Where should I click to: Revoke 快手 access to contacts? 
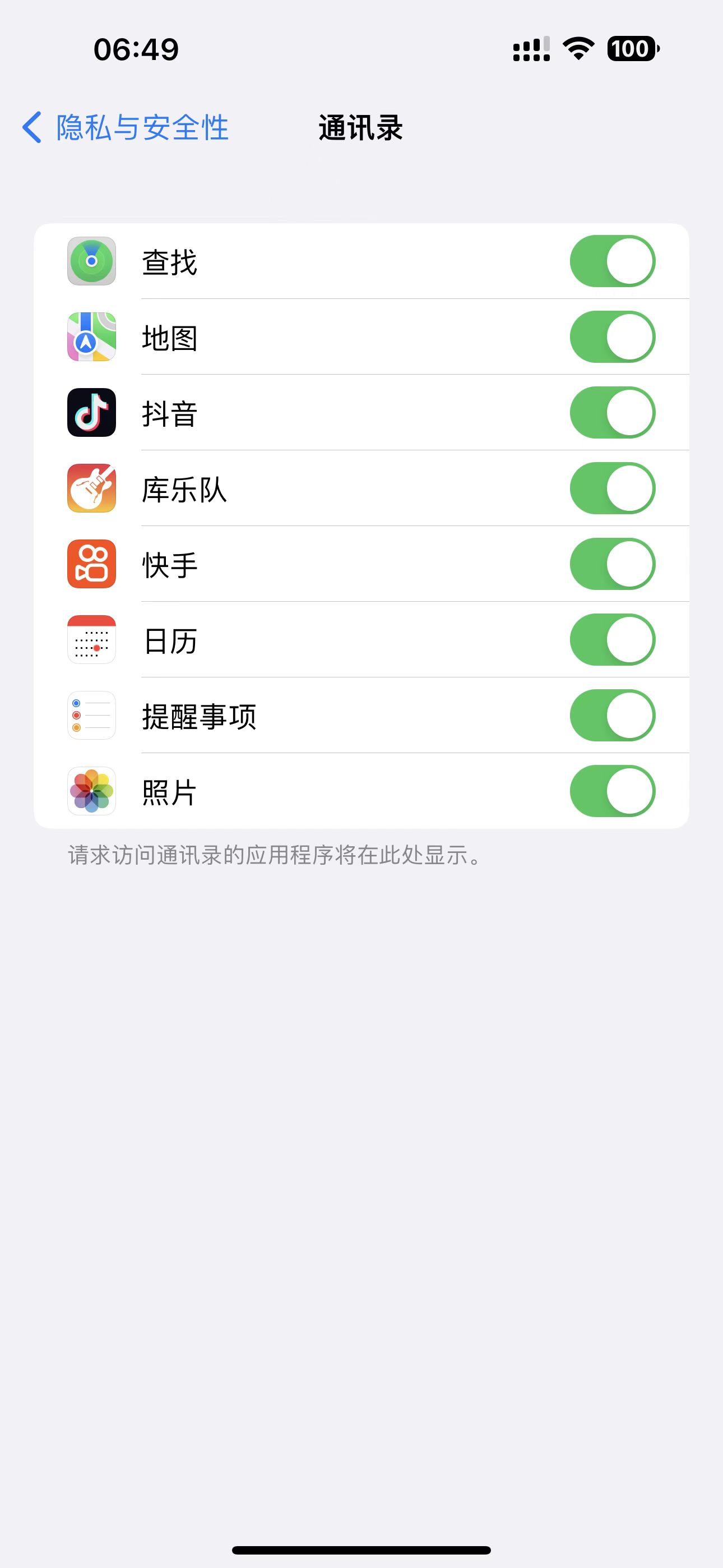[612, 564]
